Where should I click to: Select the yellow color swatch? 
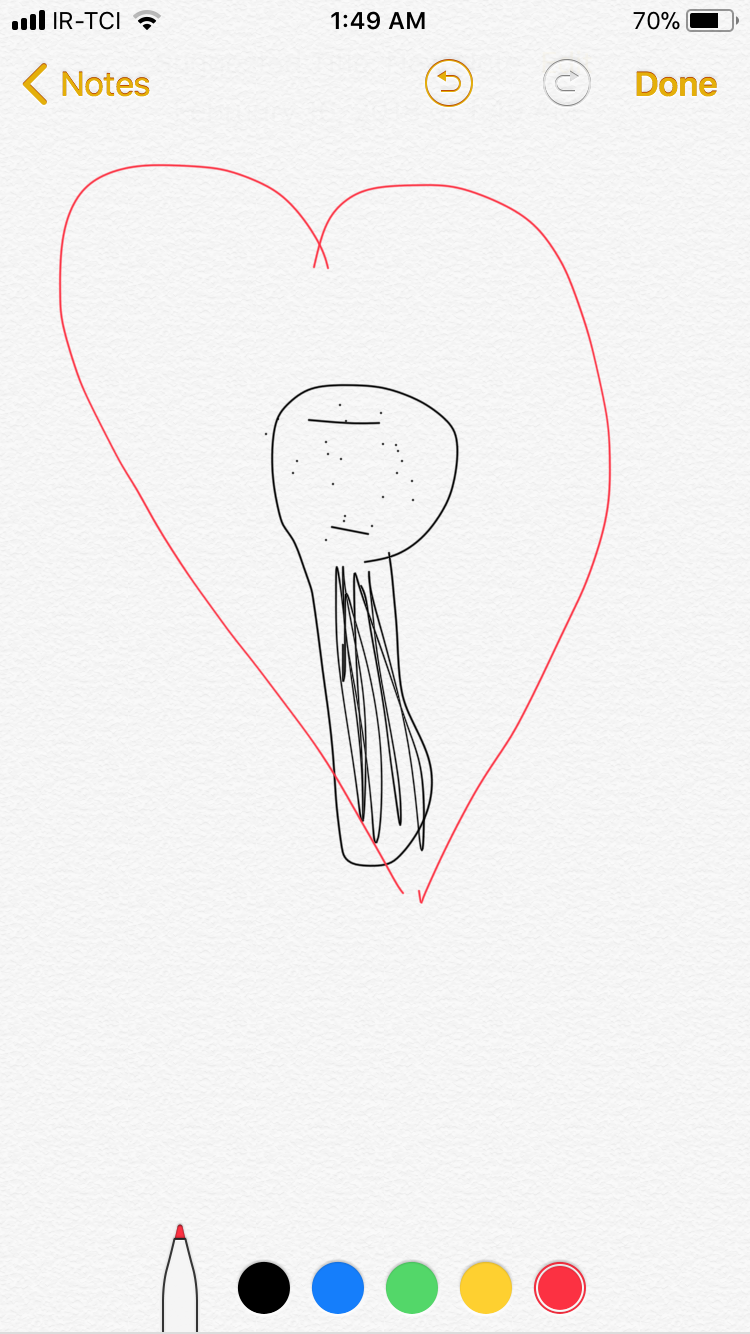(x=486, y=1288)
